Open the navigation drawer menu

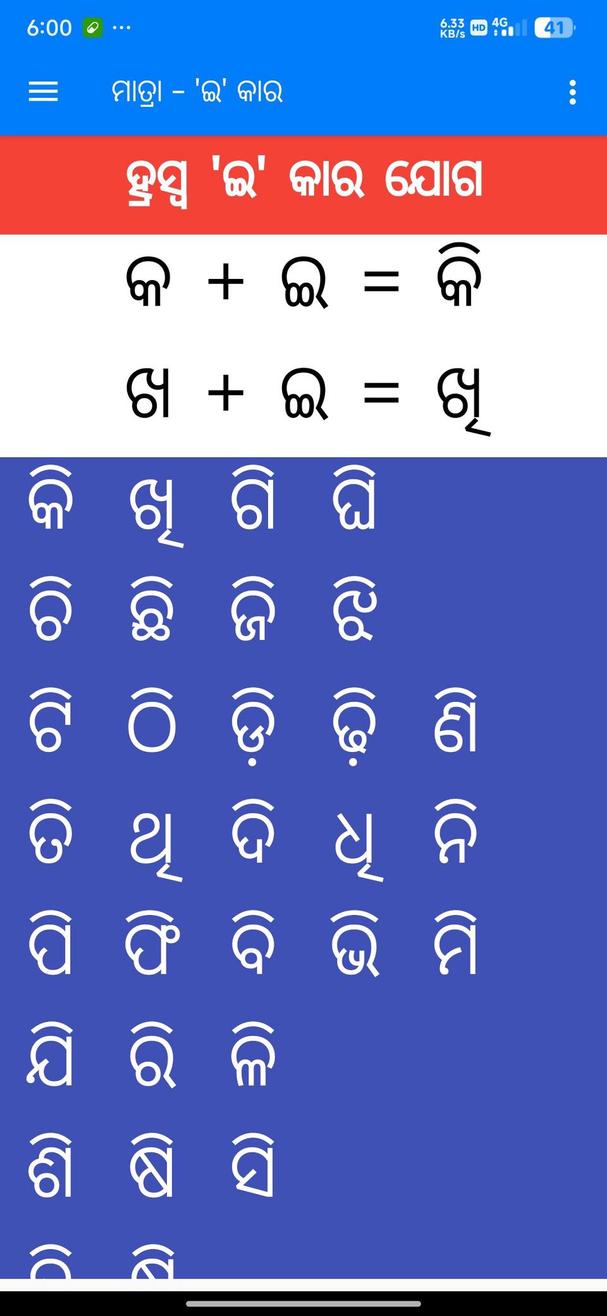43,92
